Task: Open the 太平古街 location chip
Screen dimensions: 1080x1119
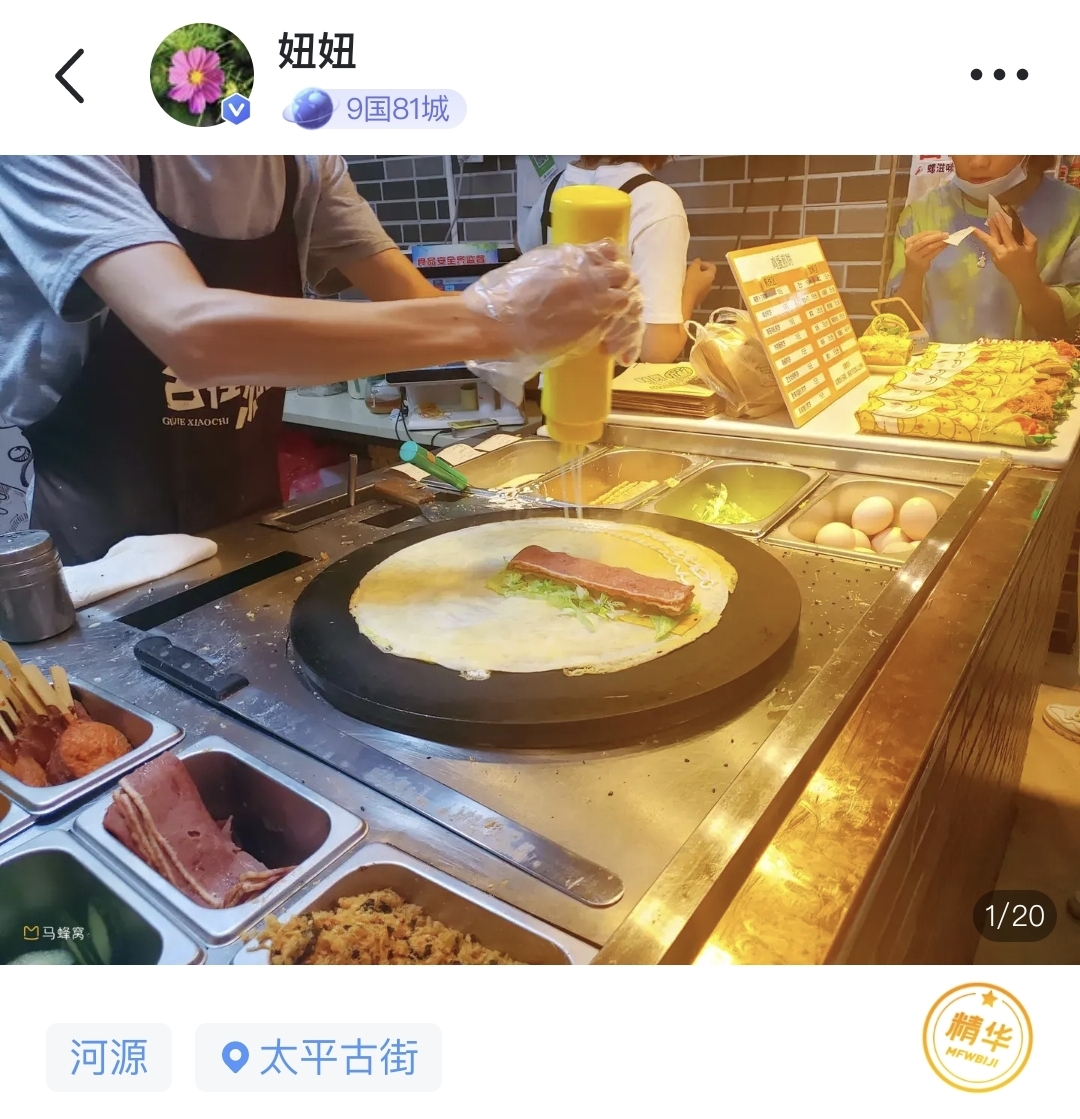Action: [x=318, y=1057]
